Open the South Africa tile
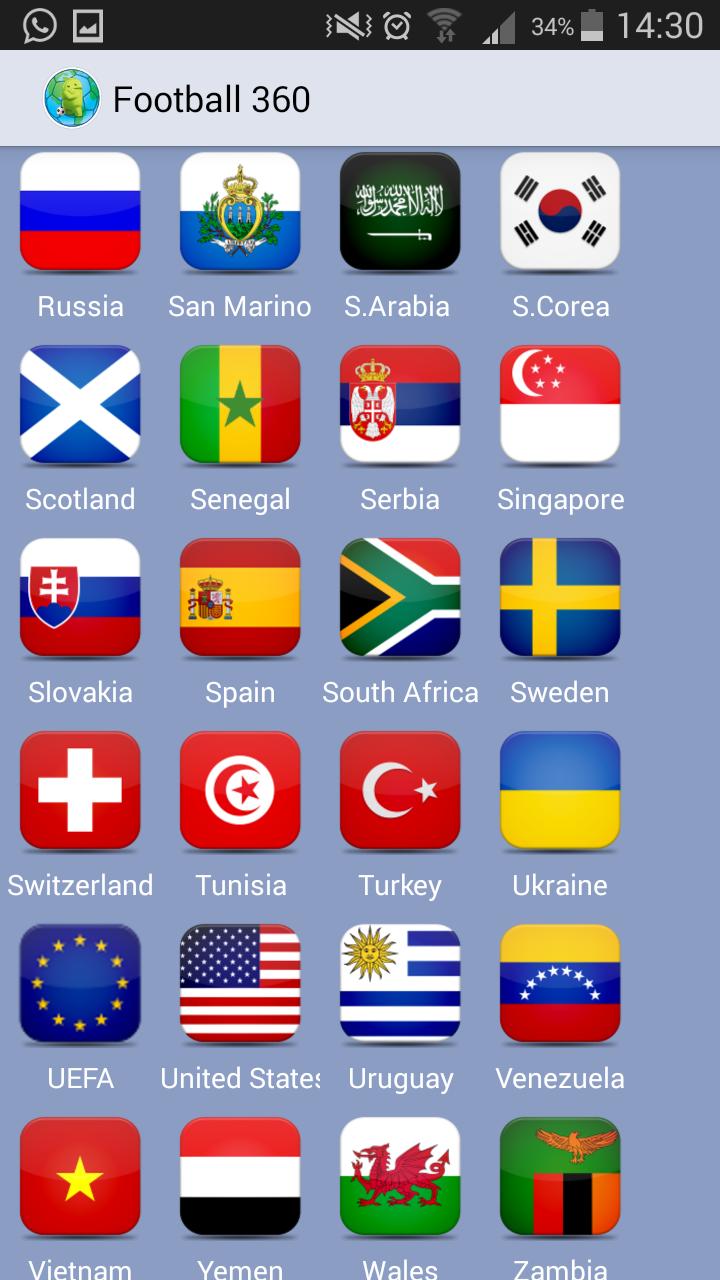Screen dimensions: 720x1280 [400, 598]
